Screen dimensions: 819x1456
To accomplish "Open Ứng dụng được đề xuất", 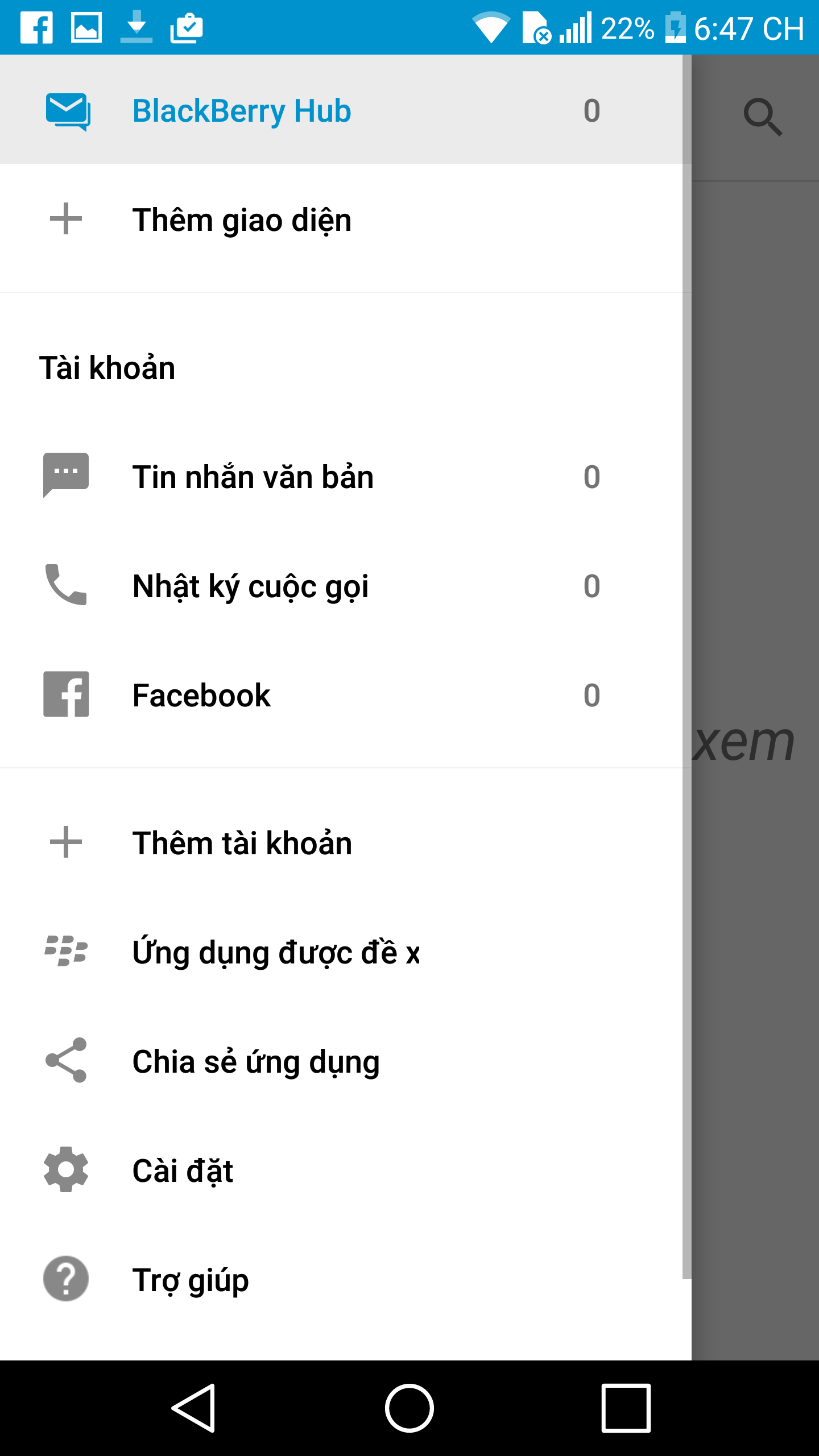I will (276, 952).
